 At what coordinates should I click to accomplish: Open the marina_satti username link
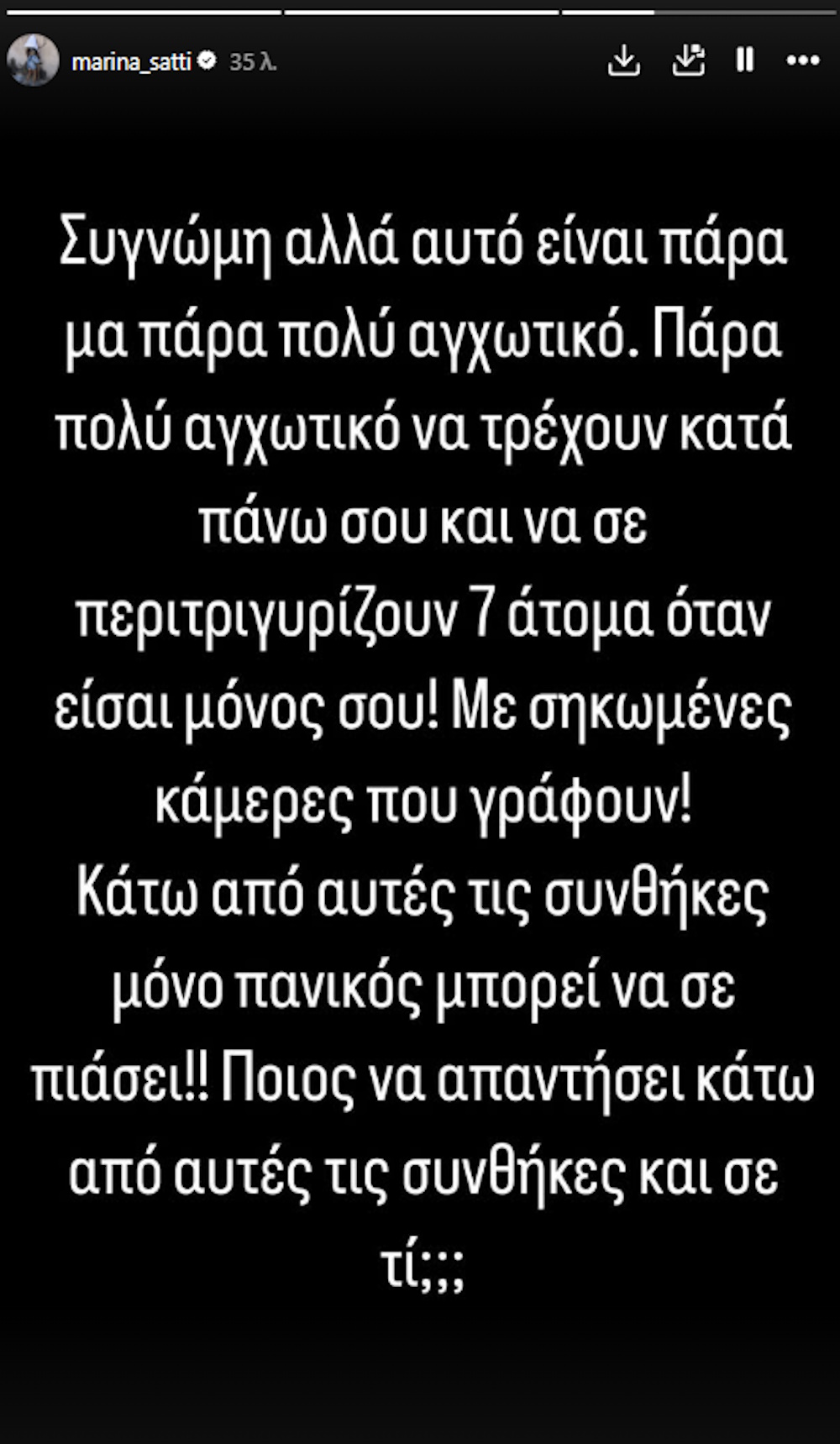[132, 61]
